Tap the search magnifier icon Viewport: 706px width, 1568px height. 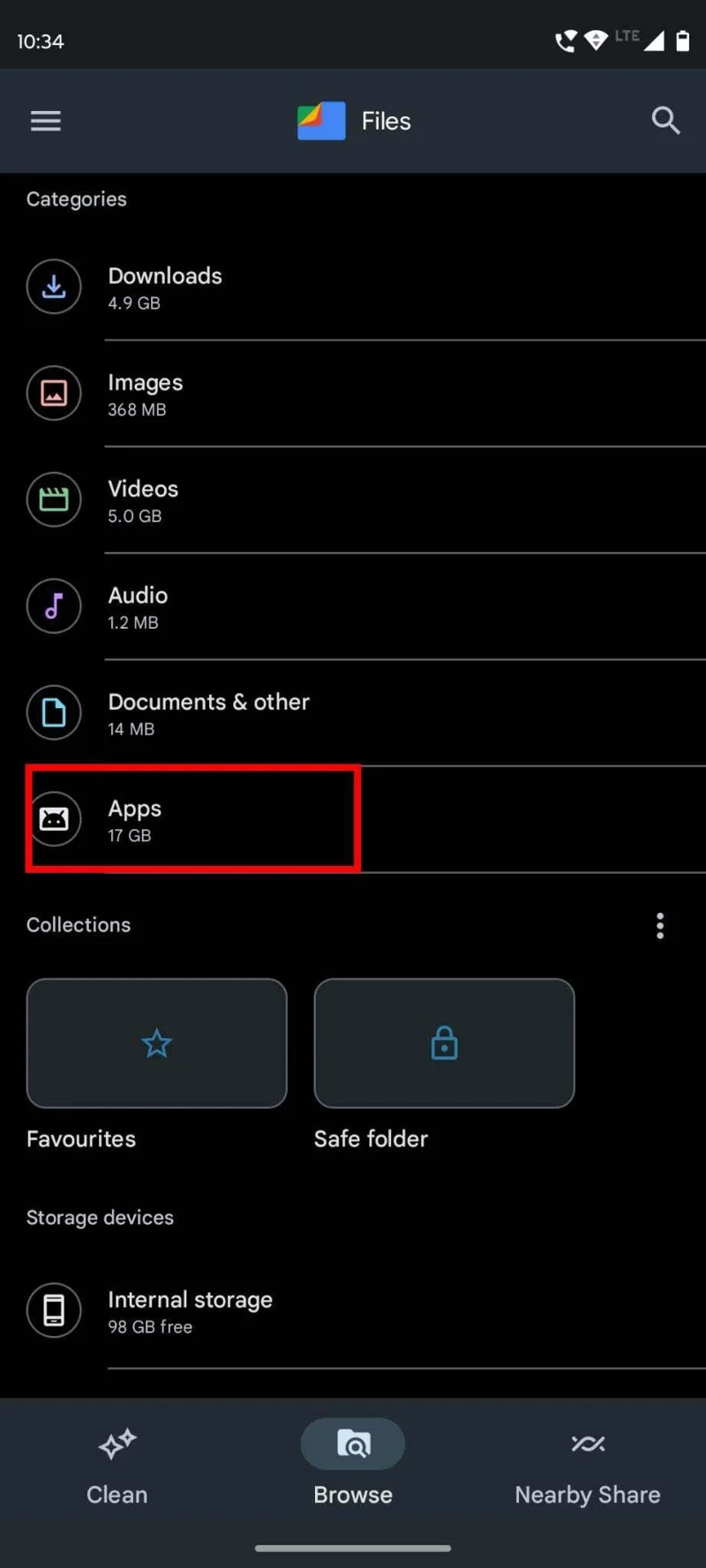pyautogui.click(x=665, y=121)
